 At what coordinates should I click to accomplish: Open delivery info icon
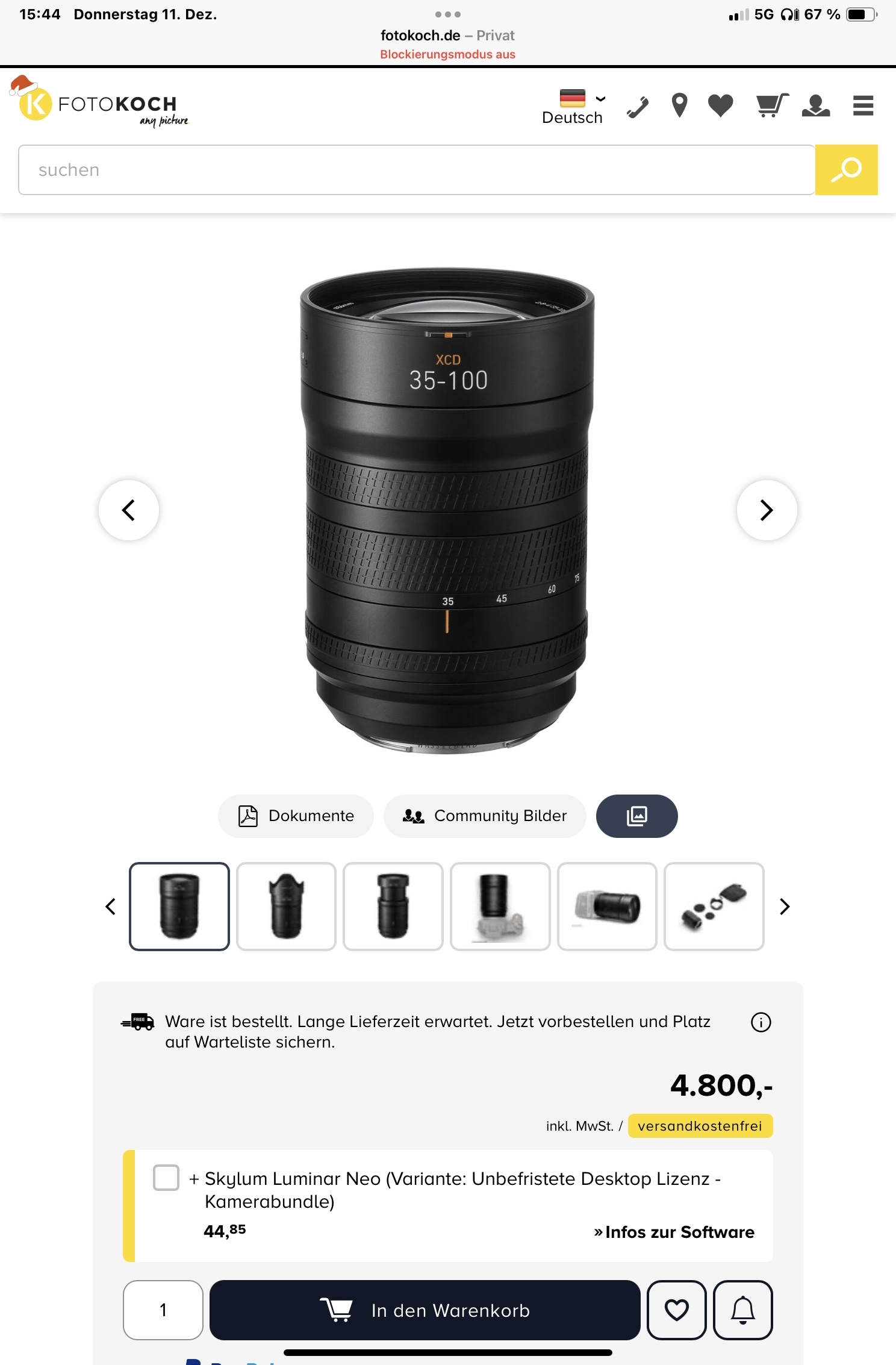click(761, 1022)
